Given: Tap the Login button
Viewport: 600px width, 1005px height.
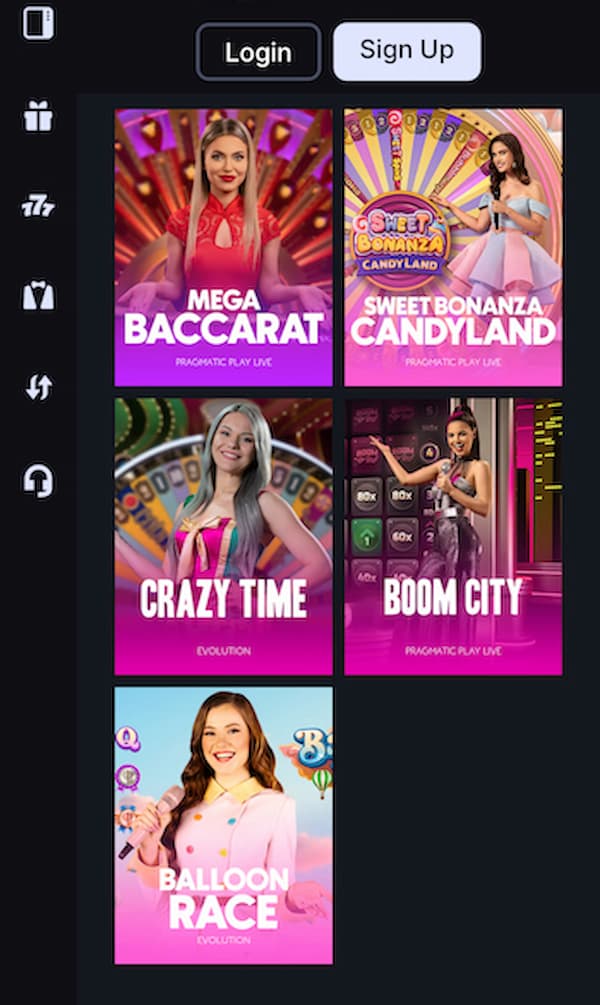Looking at the screenshot, I should coord(258,52).
